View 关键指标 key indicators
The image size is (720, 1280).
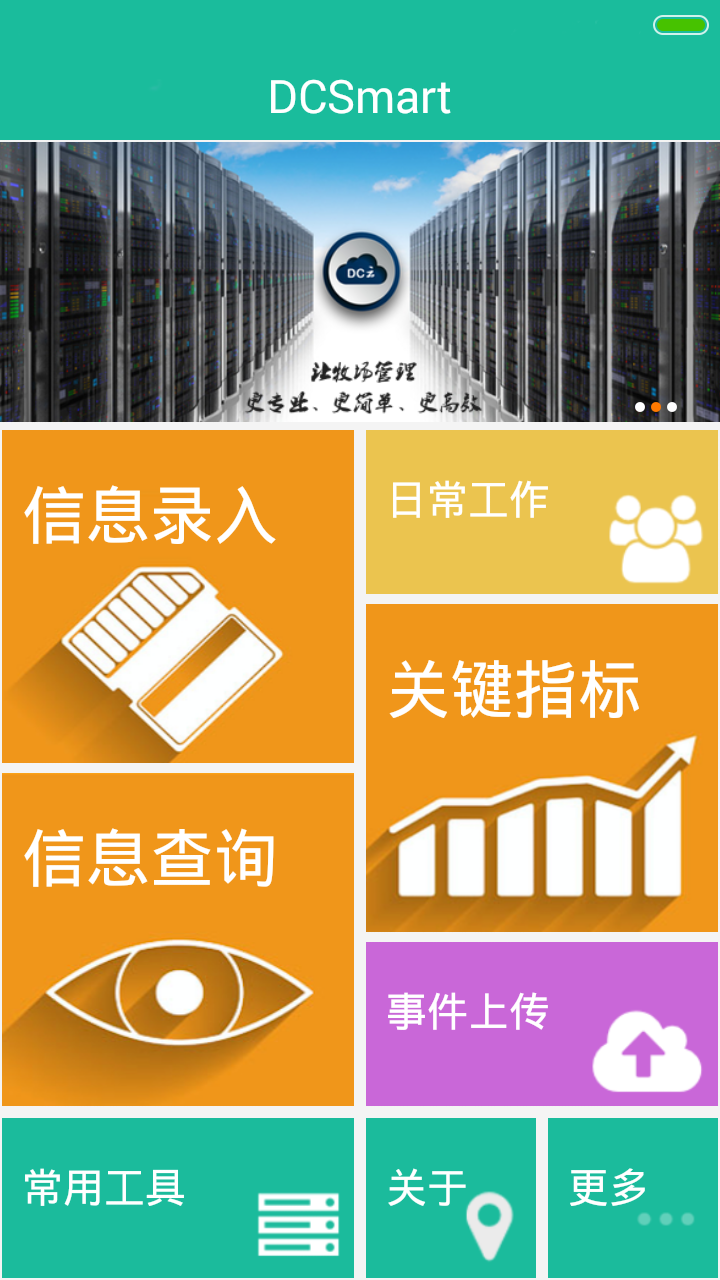point(541,768)
